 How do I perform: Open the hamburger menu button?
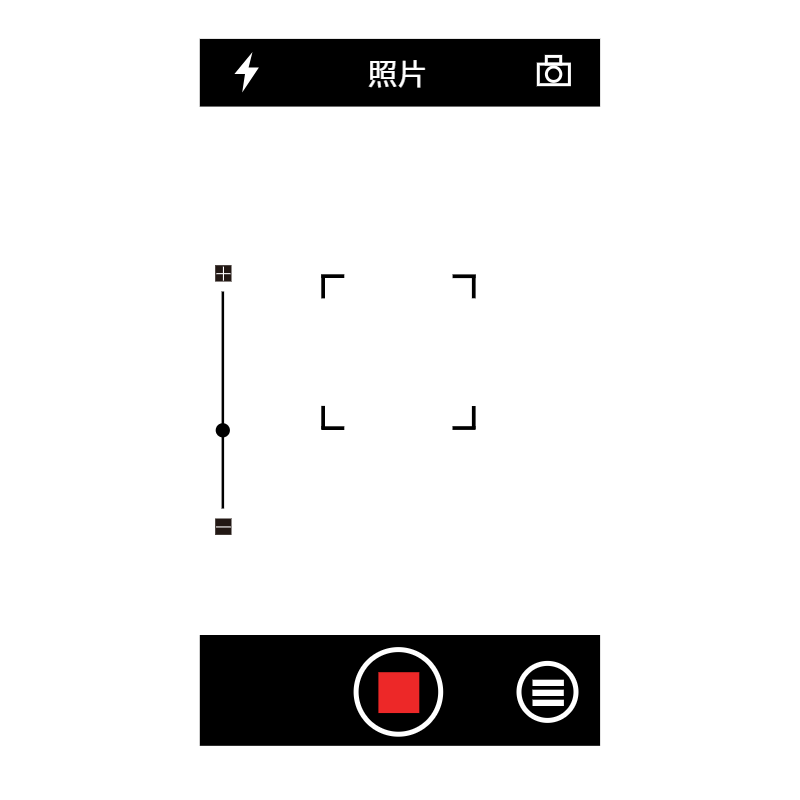point(547,692)
